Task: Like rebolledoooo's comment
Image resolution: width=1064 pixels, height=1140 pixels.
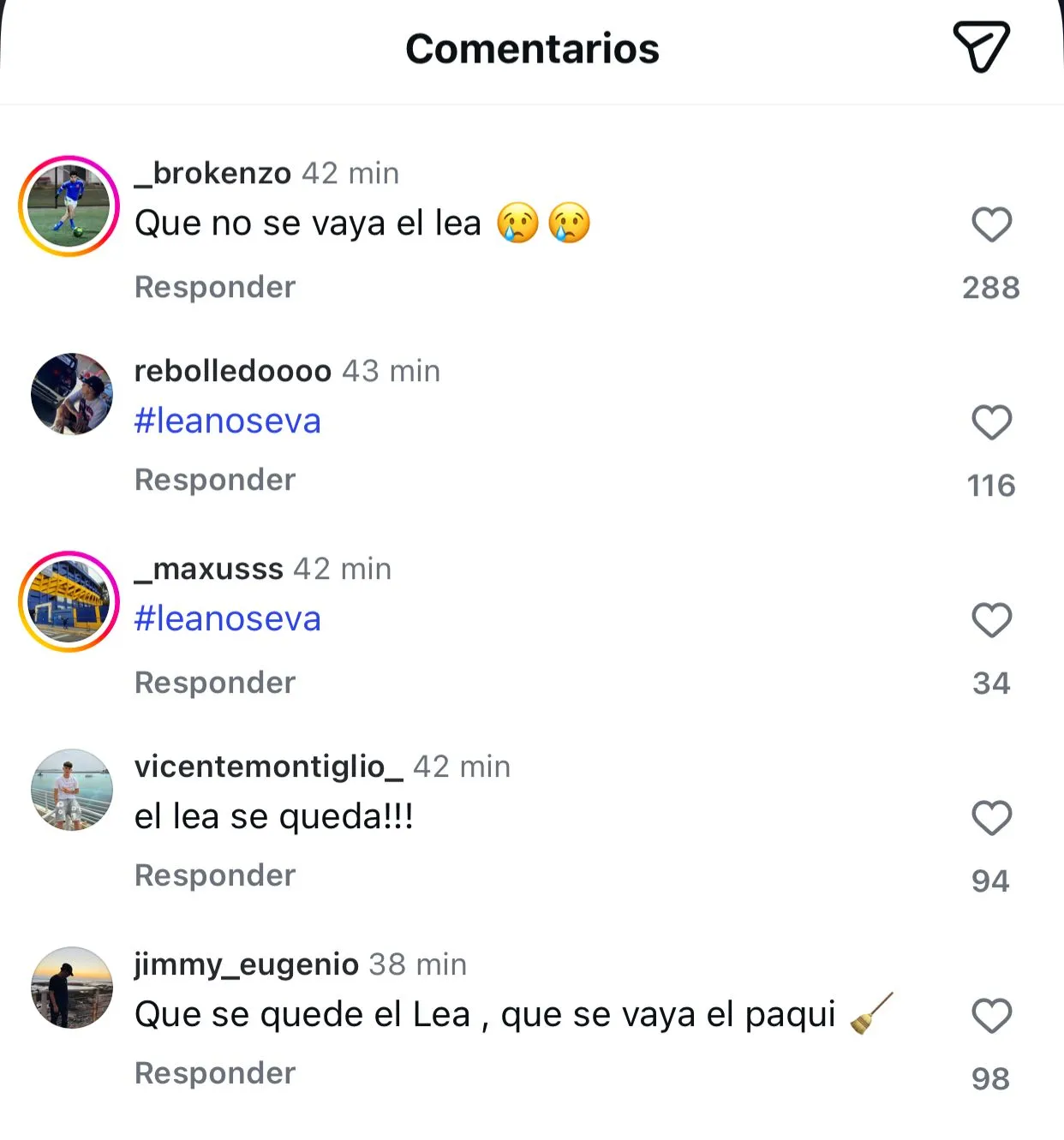Action: [x=991, y=422]
